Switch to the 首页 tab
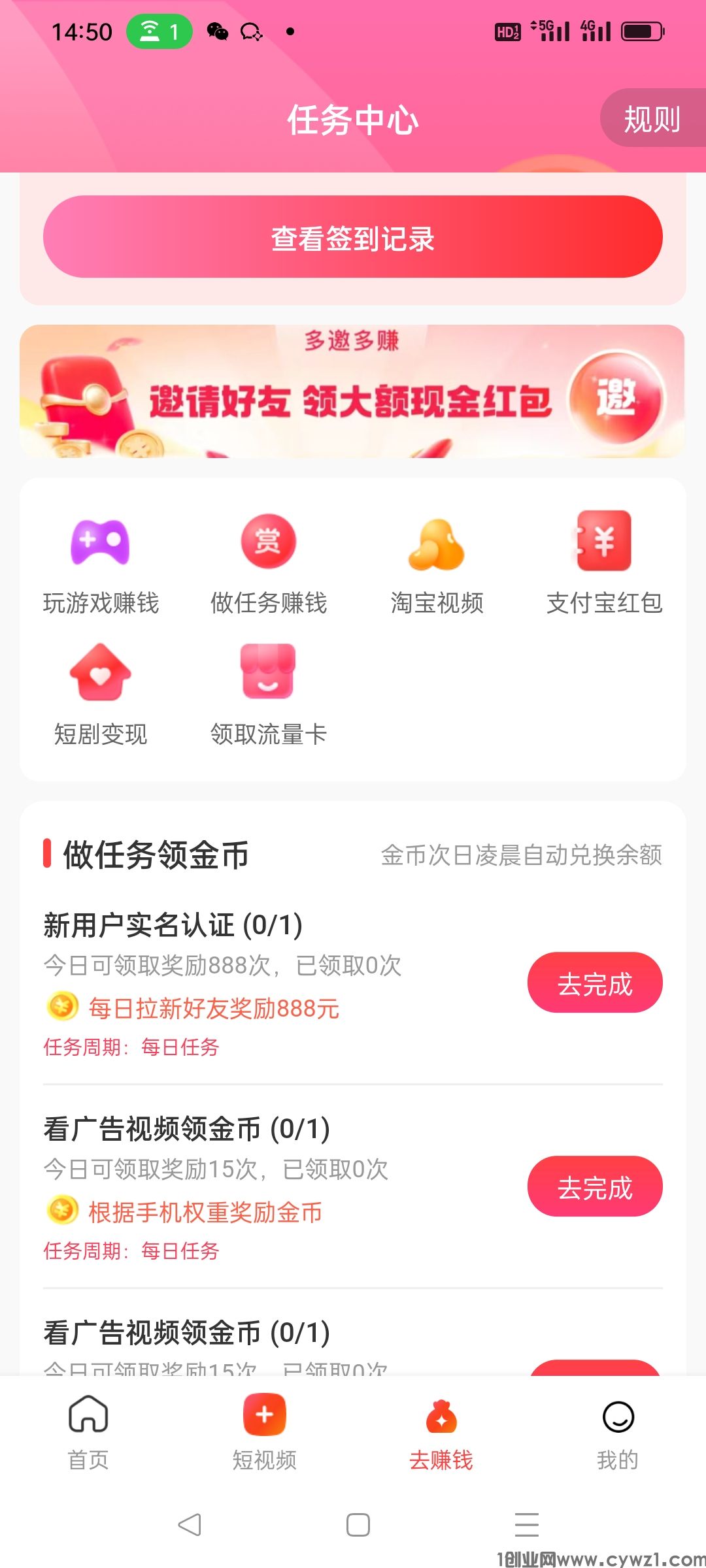706x1568 pixels. pyautogui.click(x=88, y=1432)
